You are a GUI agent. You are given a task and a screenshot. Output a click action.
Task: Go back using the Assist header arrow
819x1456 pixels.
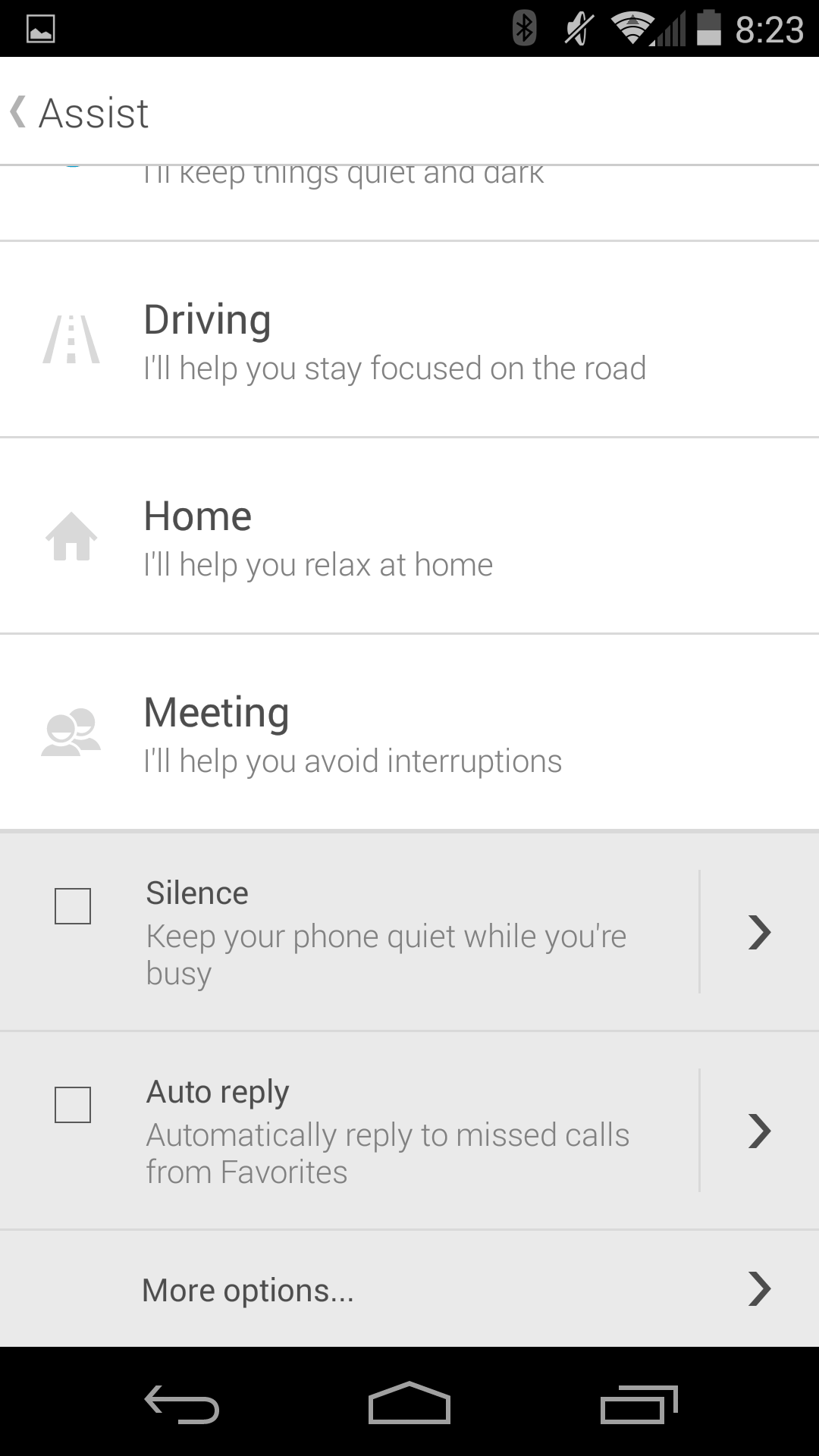coord(20,112)
